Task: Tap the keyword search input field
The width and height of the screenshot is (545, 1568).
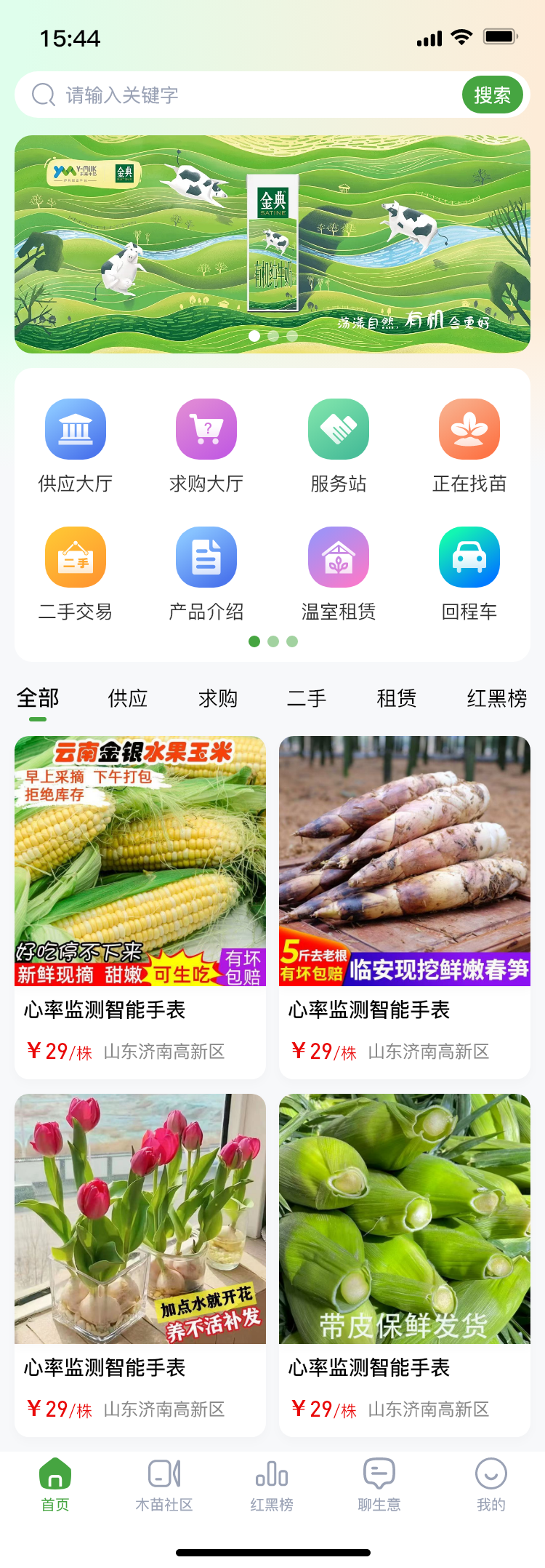Action: 218,95
